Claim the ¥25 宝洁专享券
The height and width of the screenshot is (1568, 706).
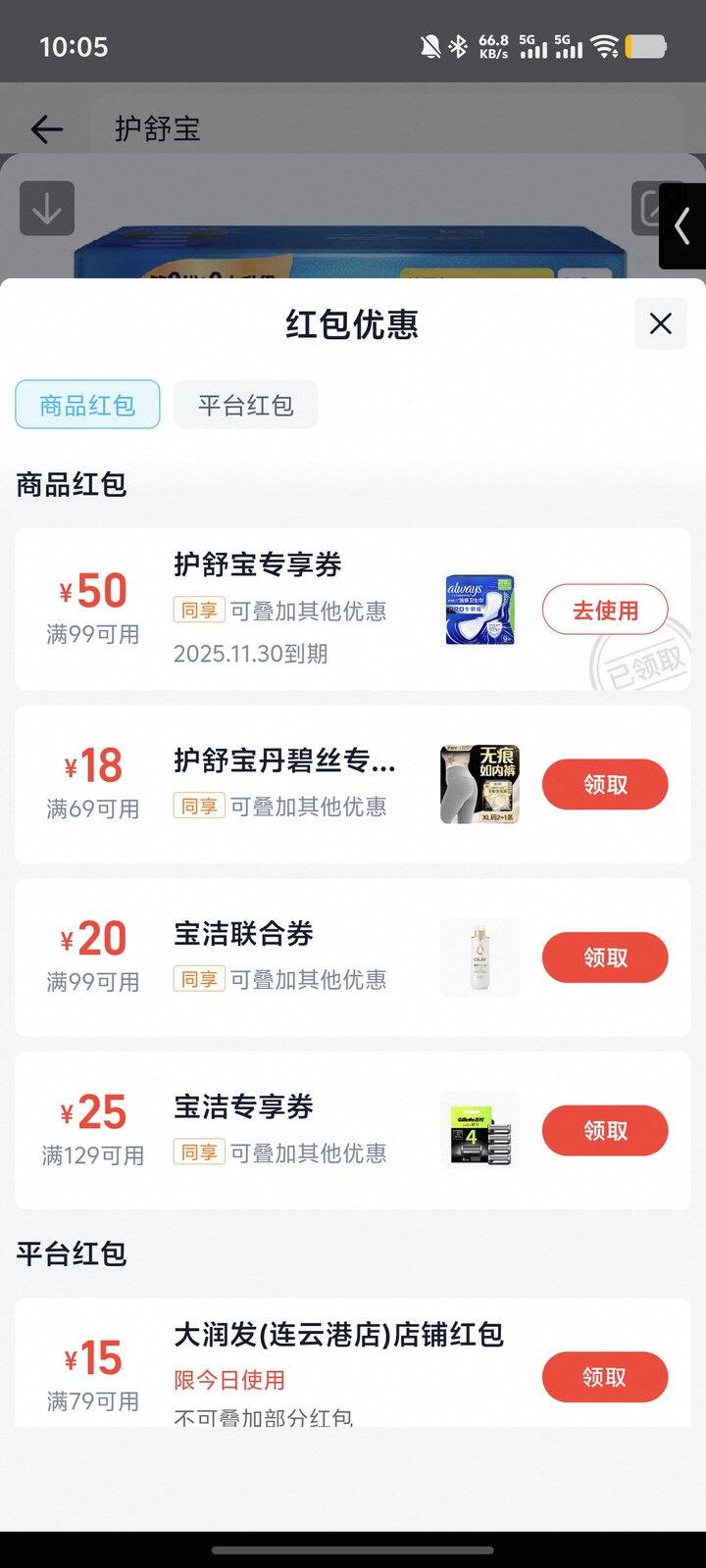[605, 1131]
